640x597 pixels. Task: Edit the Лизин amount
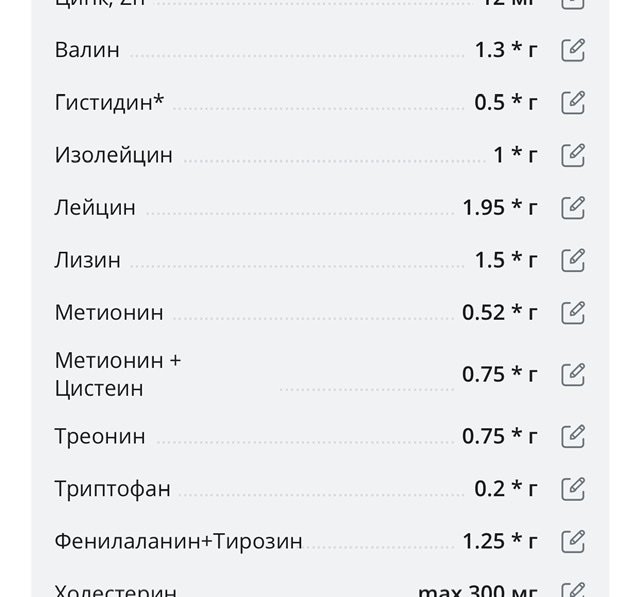[572, 260]
